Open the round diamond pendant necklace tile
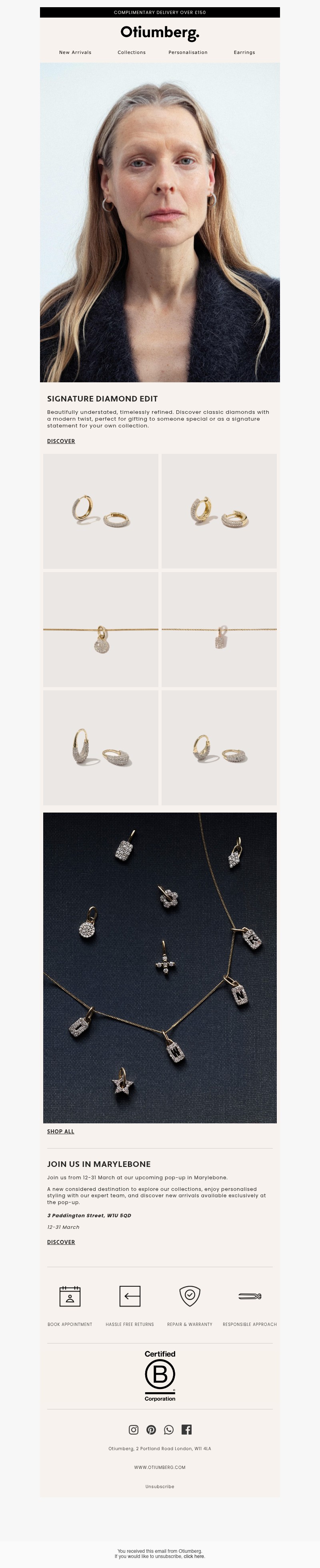The height and width of the screenshot is (1568, 320). point(100,629)
